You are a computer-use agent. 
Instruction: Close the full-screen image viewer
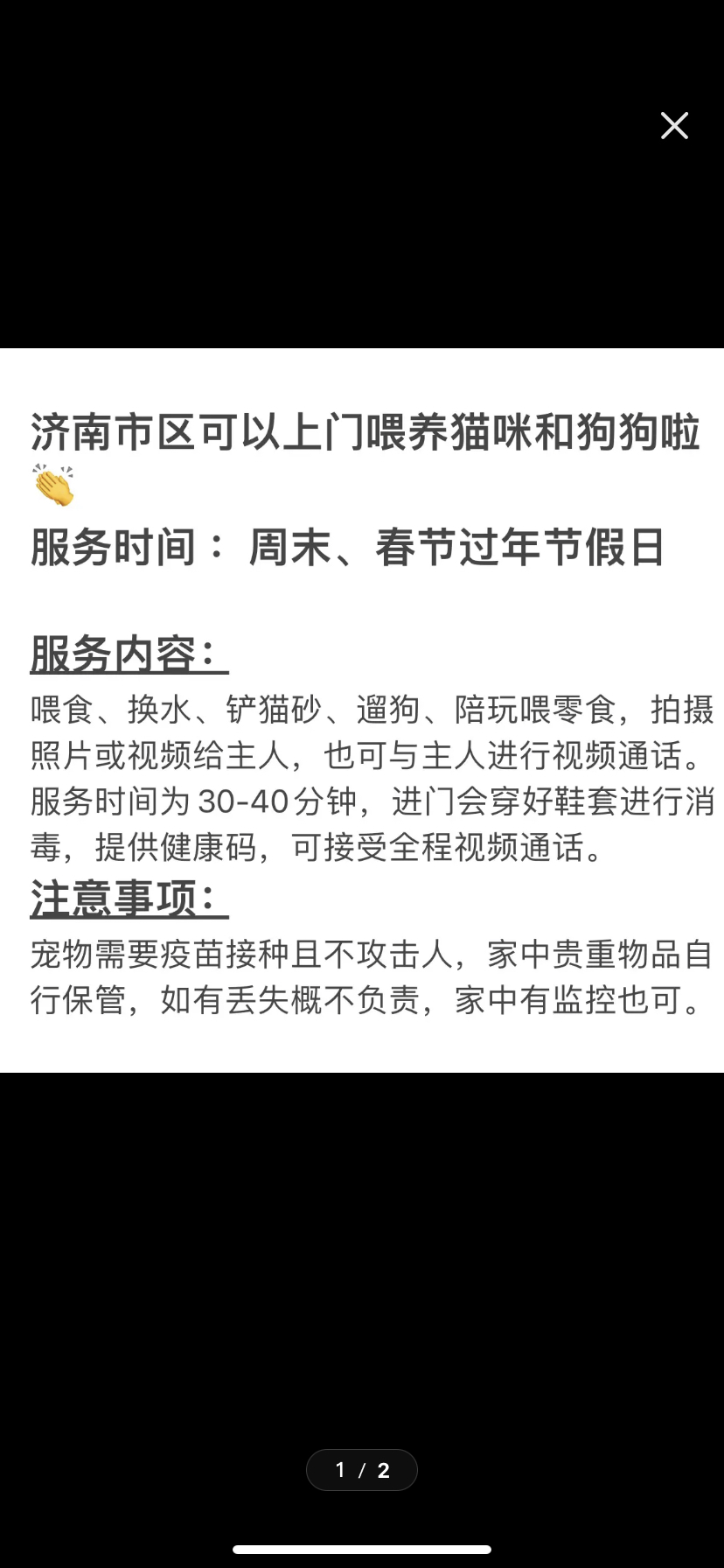click(x=674, y=126)
